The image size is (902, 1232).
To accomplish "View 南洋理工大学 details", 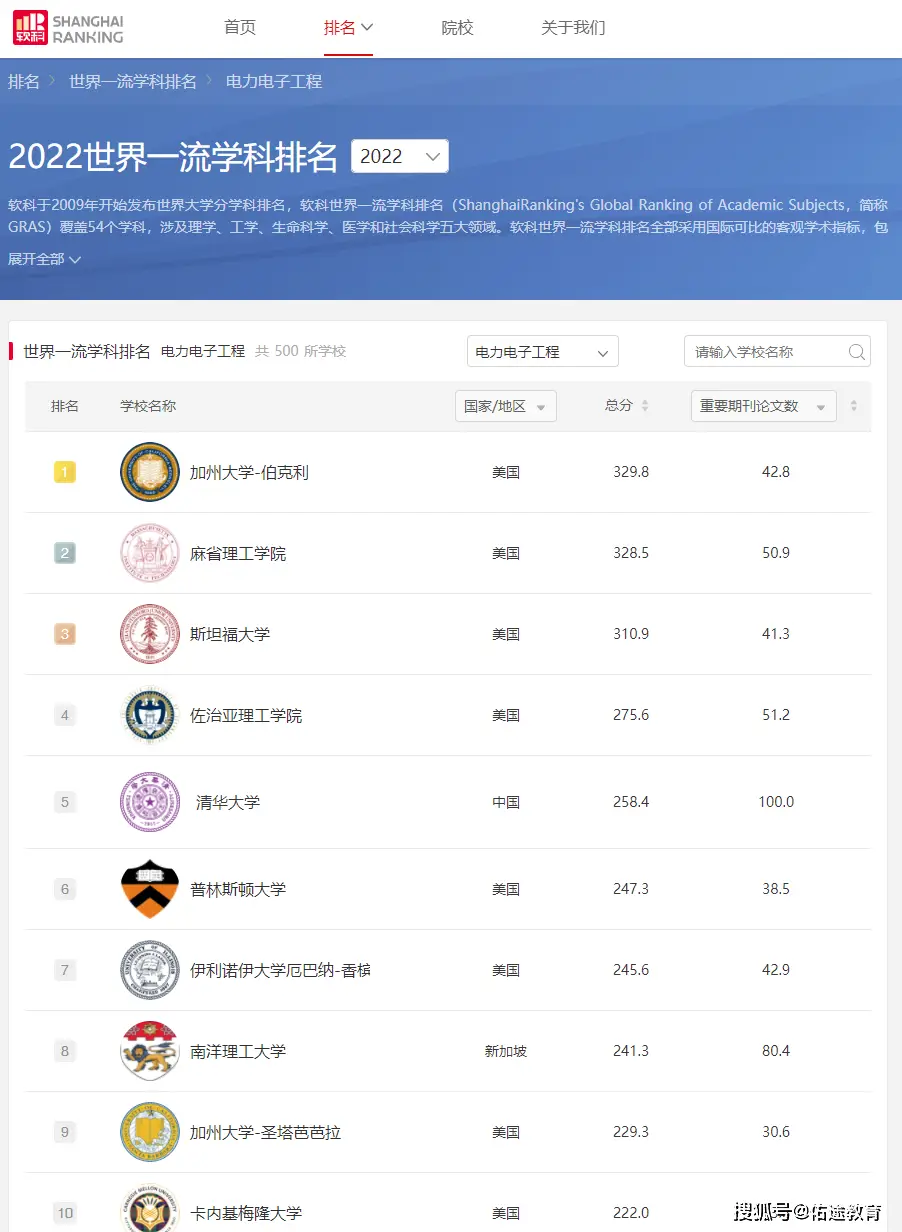I will click(238, 1051).
